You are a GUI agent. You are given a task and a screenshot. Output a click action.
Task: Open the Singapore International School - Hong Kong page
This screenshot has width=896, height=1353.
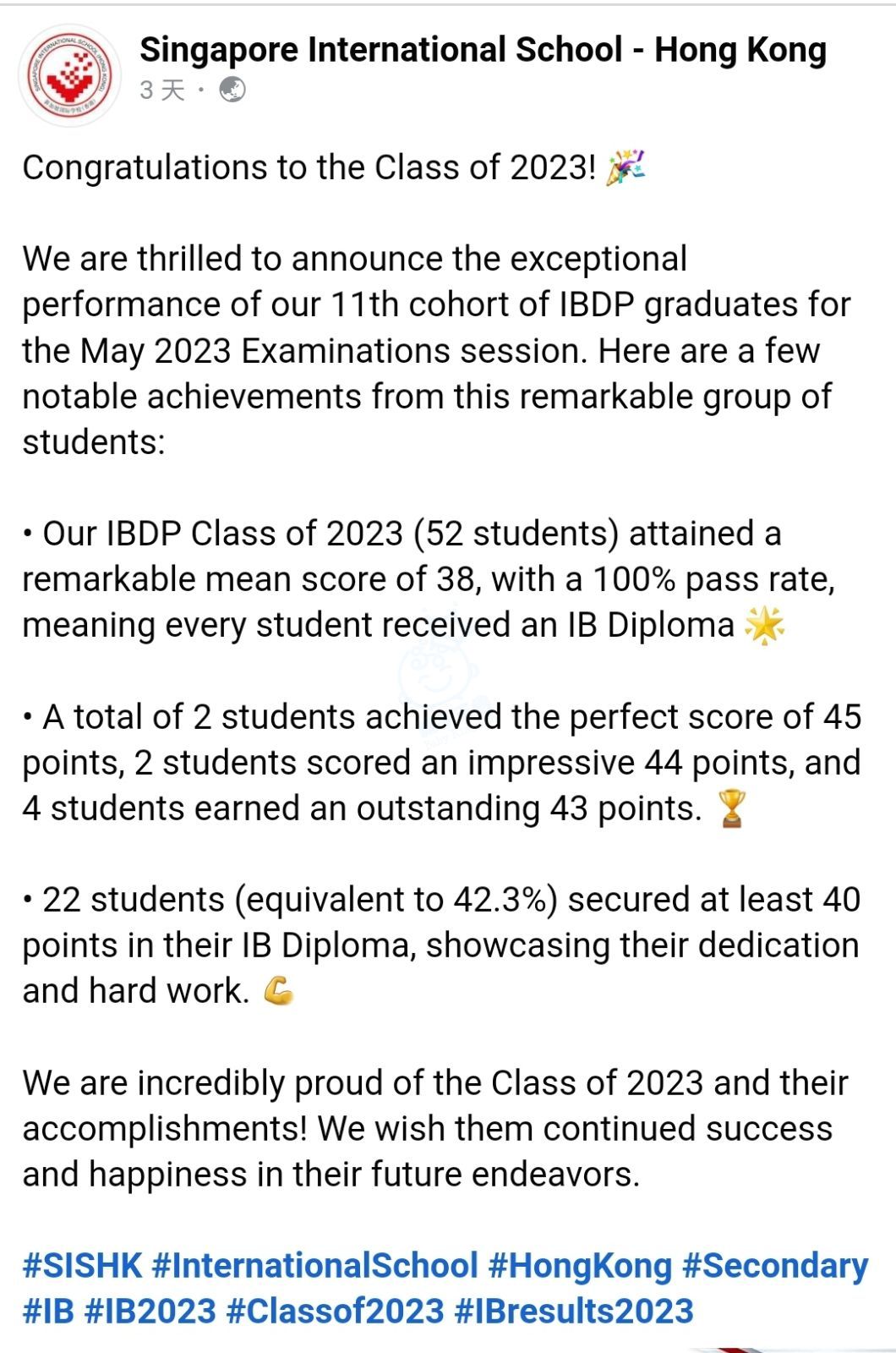point(482,51)
